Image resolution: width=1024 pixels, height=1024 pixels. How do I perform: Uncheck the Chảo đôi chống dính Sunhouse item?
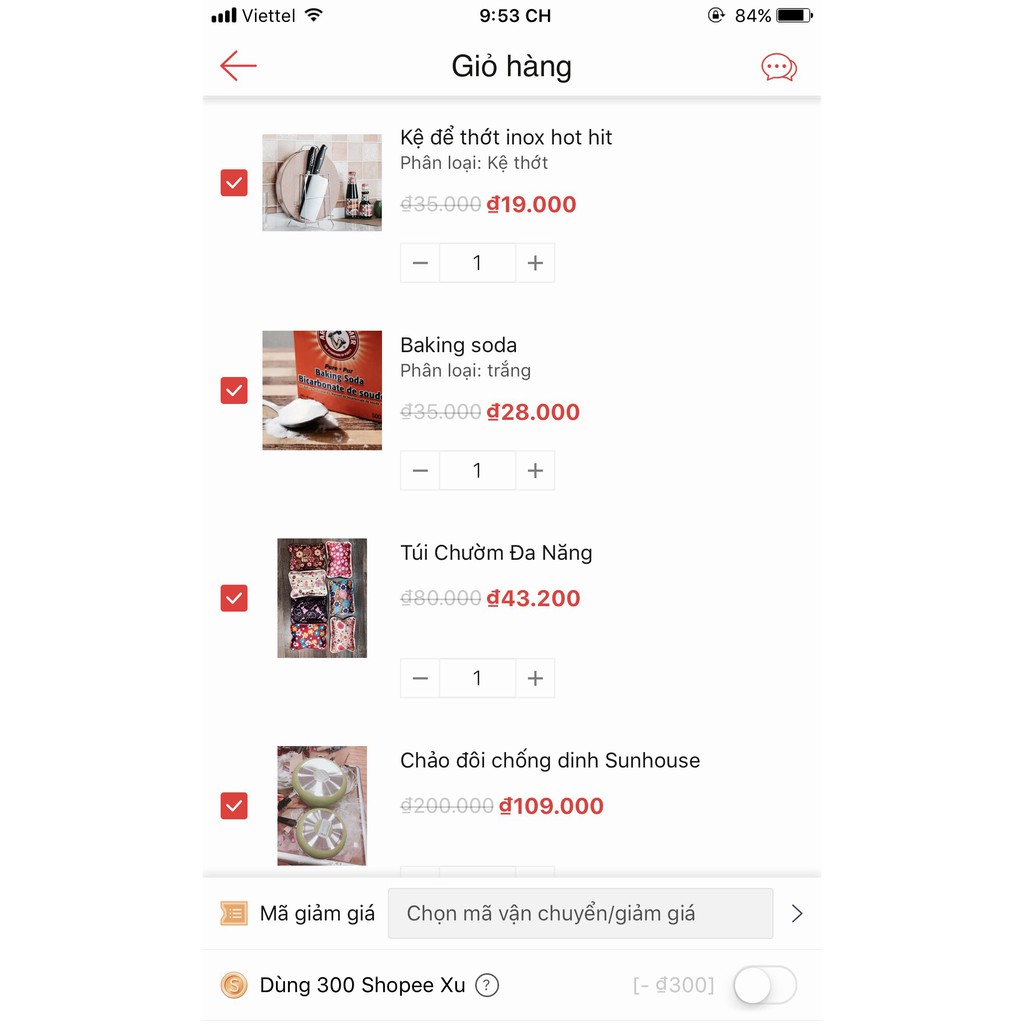[234, 806]
